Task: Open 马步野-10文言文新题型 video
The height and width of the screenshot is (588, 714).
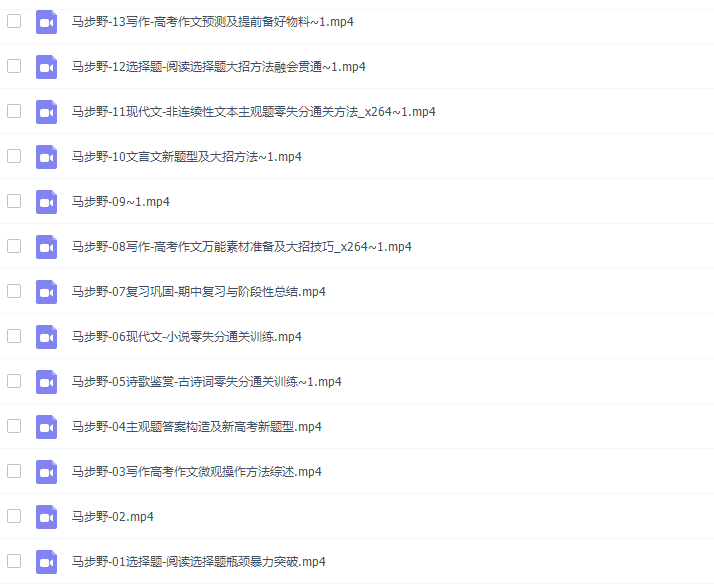Action: click(186, 157)
